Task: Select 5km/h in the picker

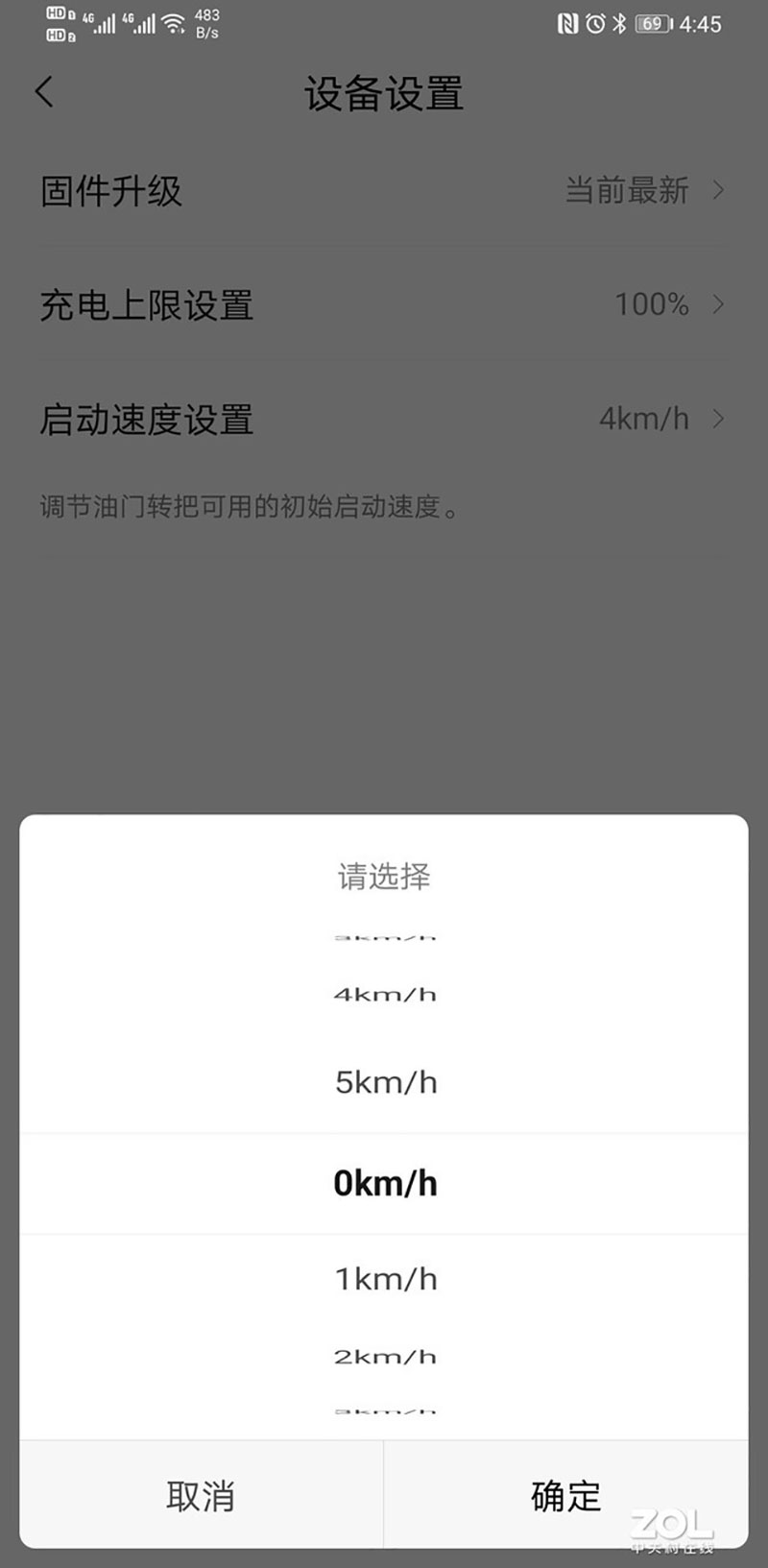Action: point(385,1083)
